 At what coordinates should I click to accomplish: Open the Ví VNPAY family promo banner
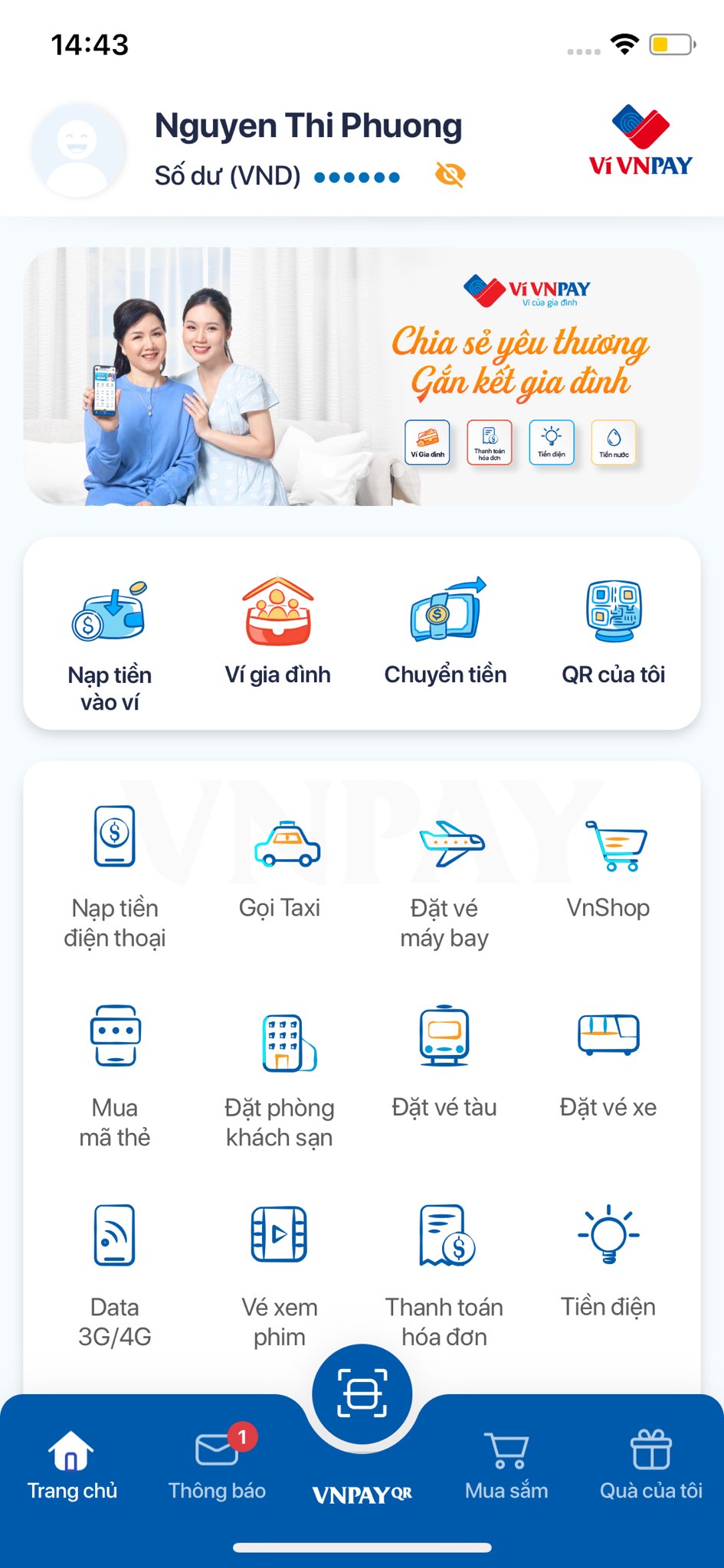point(362,376)
